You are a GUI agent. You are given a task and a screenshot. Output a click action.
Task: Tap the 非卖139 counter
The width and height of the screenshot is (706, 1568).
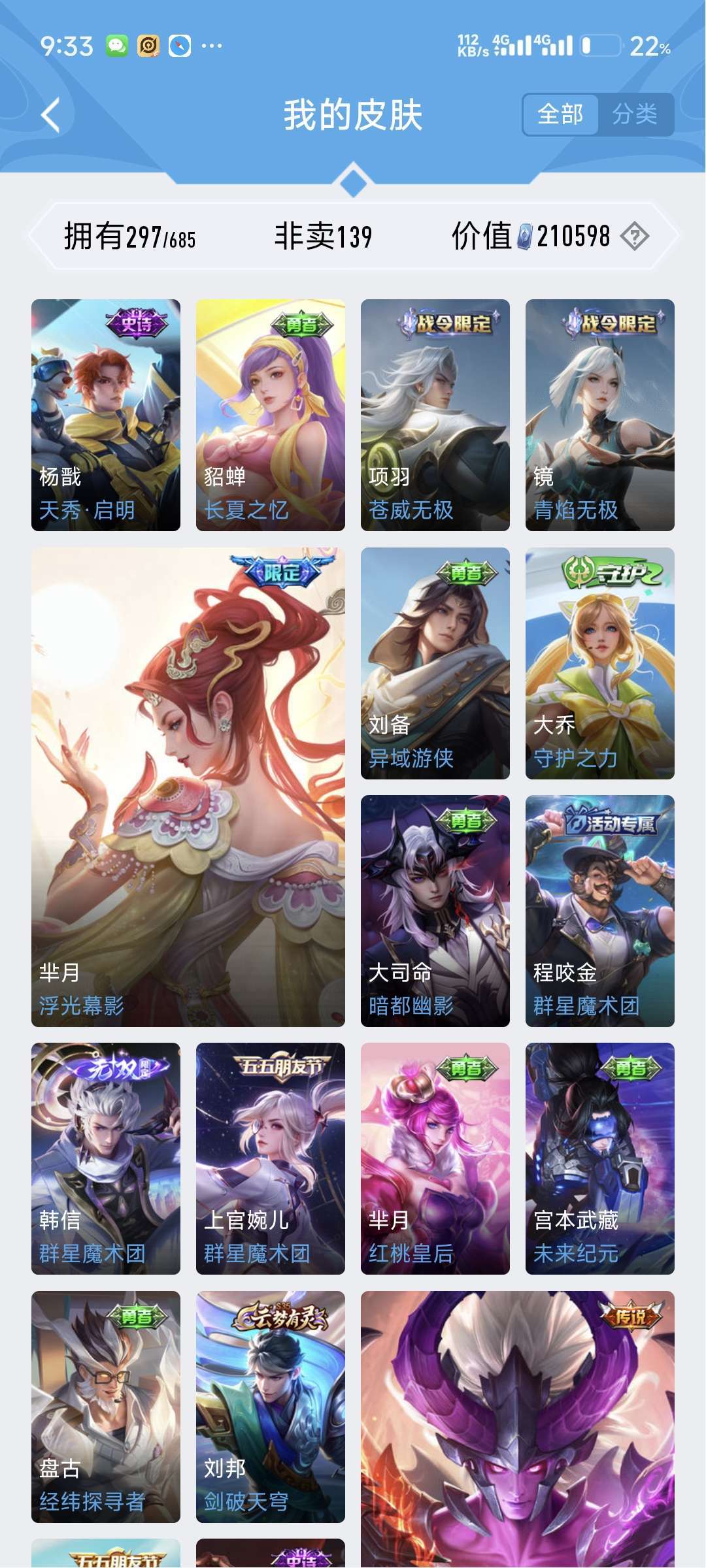324,237
